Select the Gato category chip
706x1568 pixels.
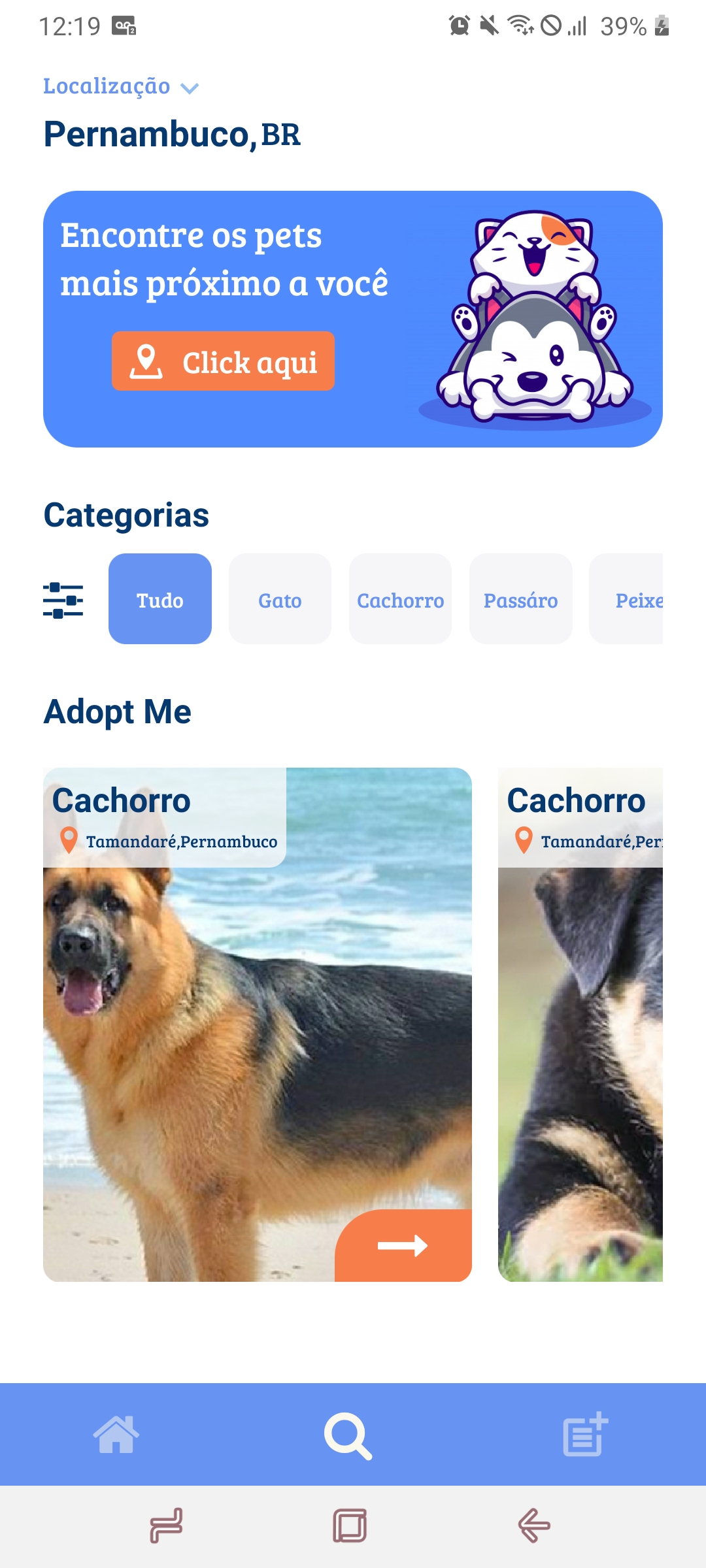click(280, 599)
